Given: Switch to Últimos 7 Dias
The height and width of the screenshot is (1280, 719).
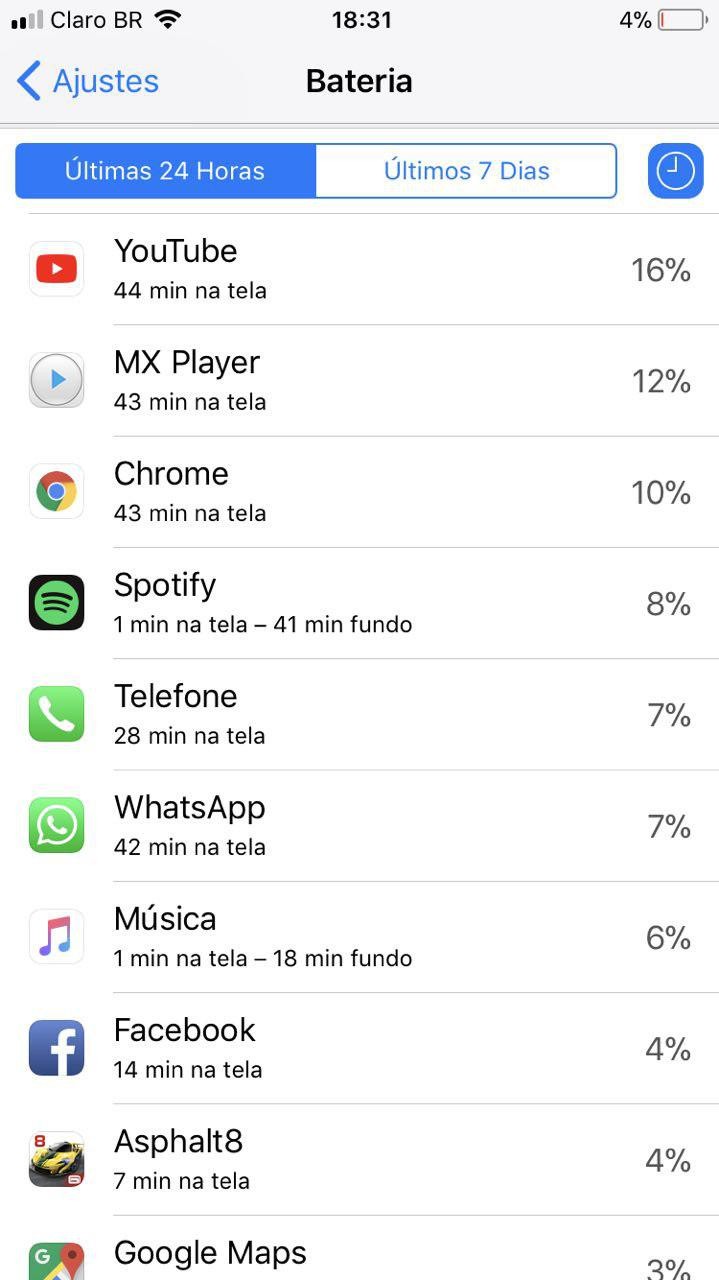Looking at the screenshot, I should pyautogui.click(x=466, y=171).
